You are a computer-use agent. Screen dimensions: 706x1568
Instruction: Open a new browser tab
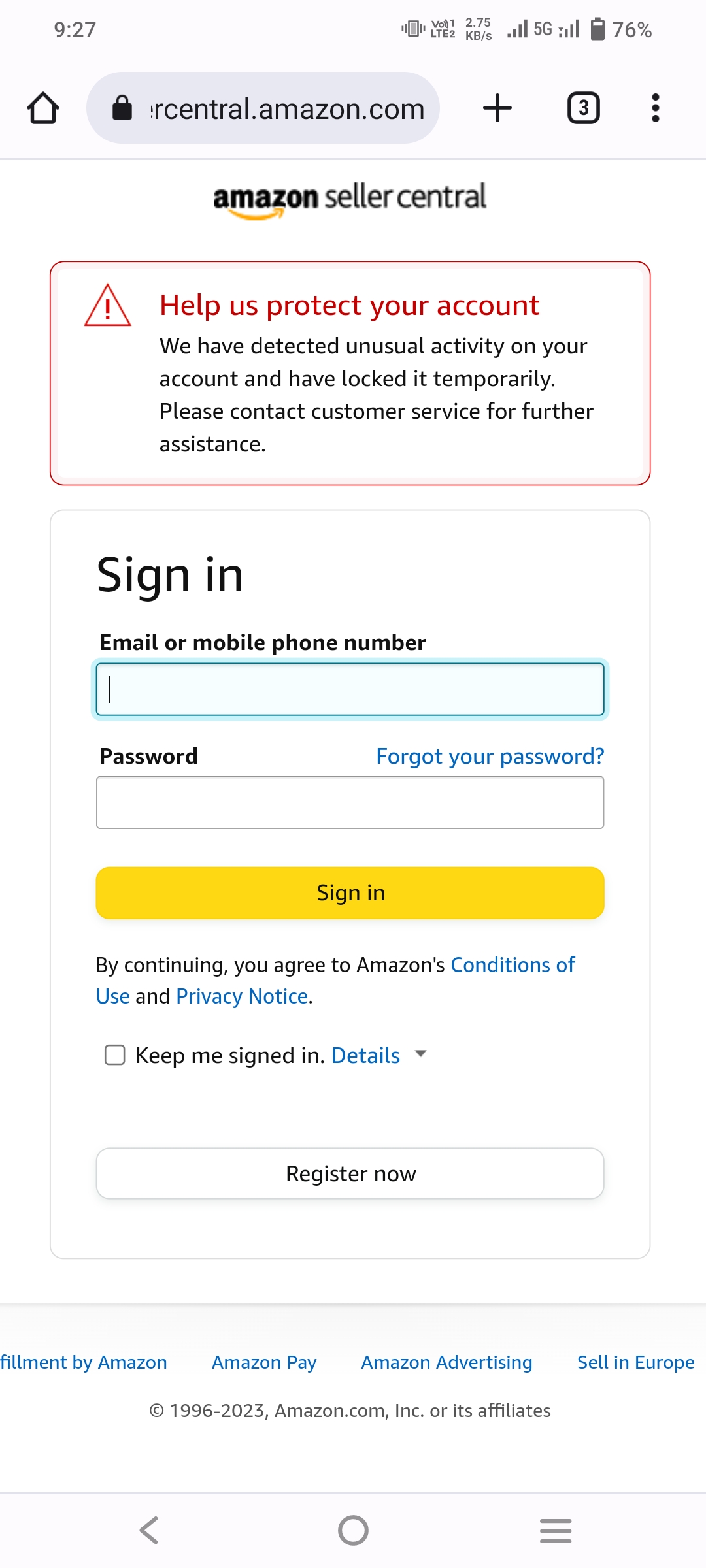497,108
